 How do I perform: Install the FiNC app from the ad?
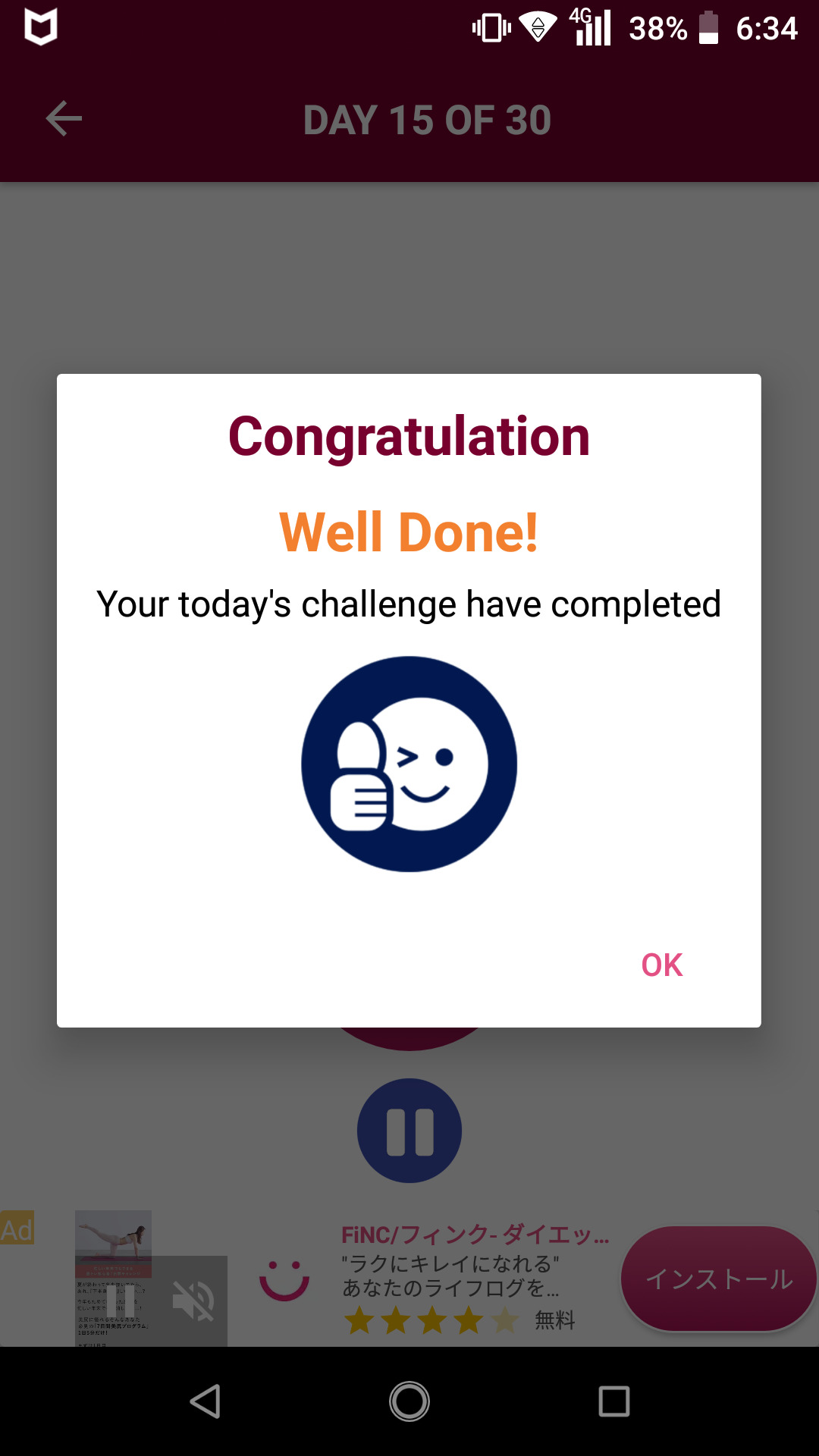click(x=717, y=1279)
